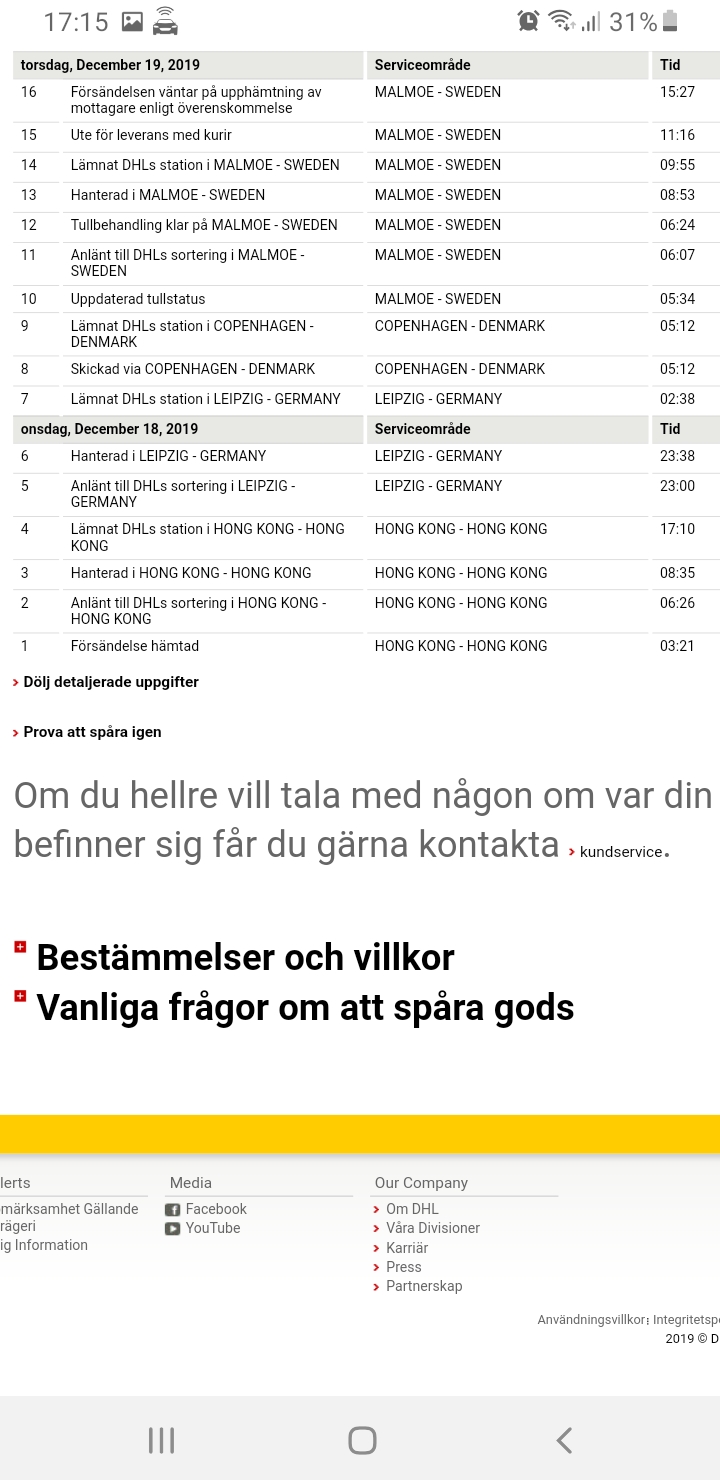720x1480 pixels.
Task: Open the YouTube link in footer
Action: [x=212, y=1228]
